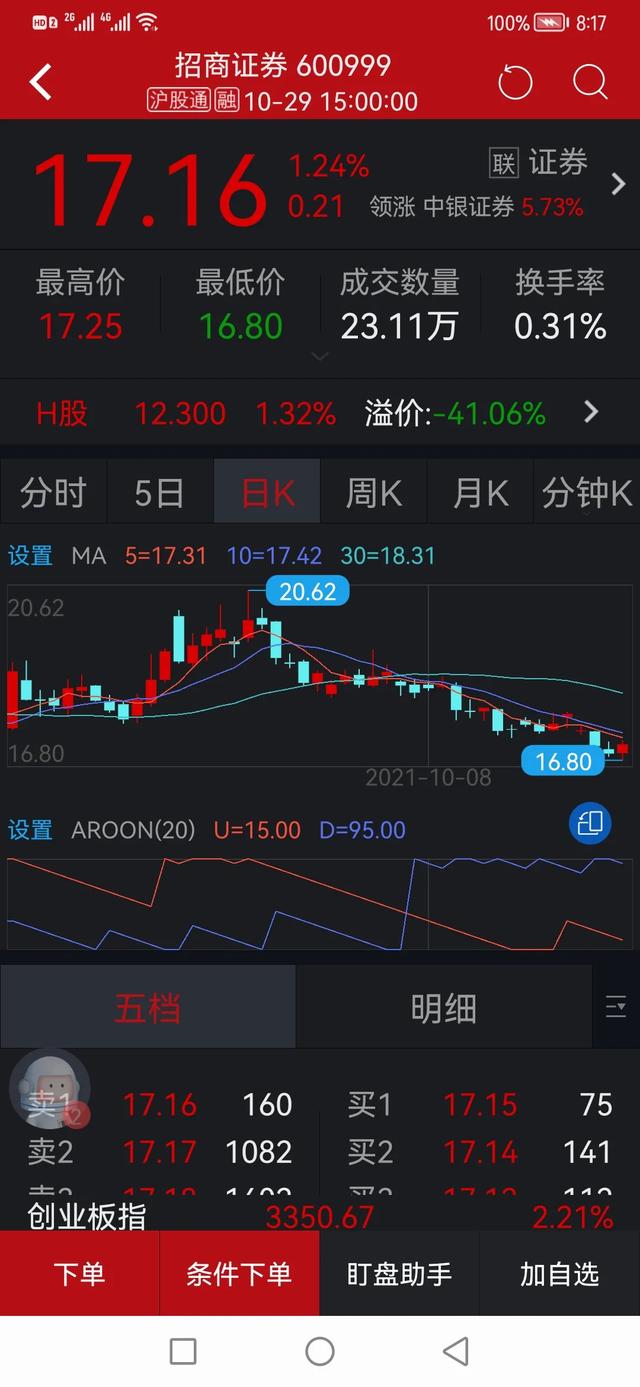
Task: Open the stock search magnifier
Action: (x=590, y=82)
